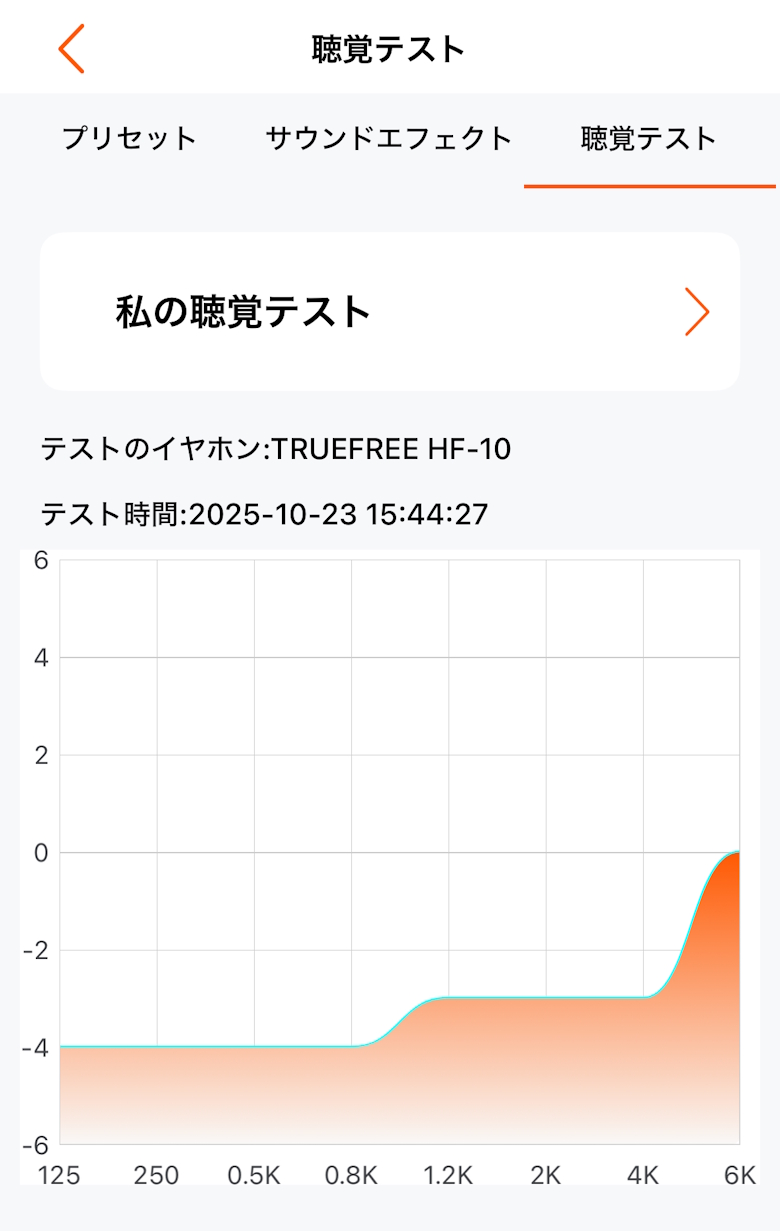Switch to the サウンドエフェクト tab
Viewport: 780px width, 1231px height.
coord(389,138)
